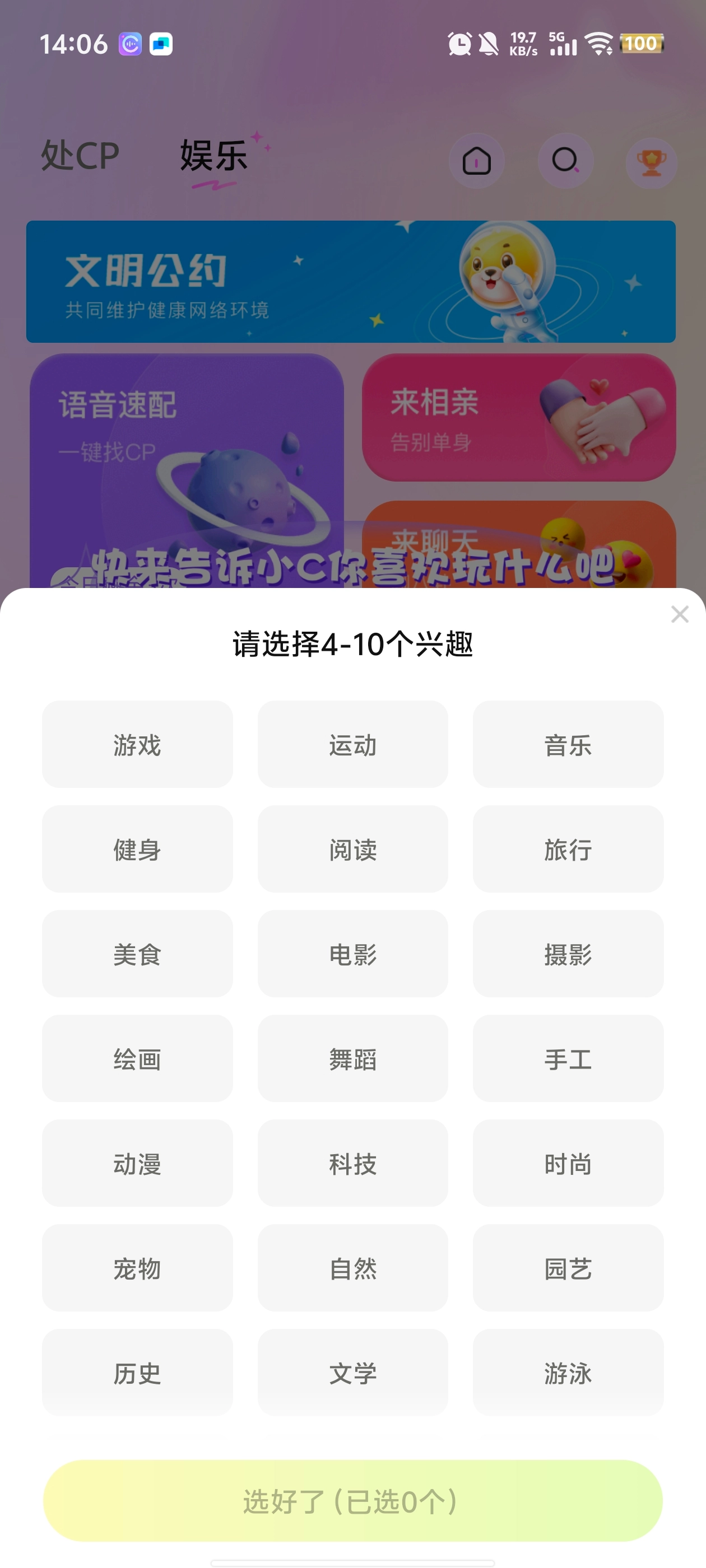This screenshot has height=1568, width=706.
Task: Toggle the 旅行 interest selection
Action: coord(568,850)
